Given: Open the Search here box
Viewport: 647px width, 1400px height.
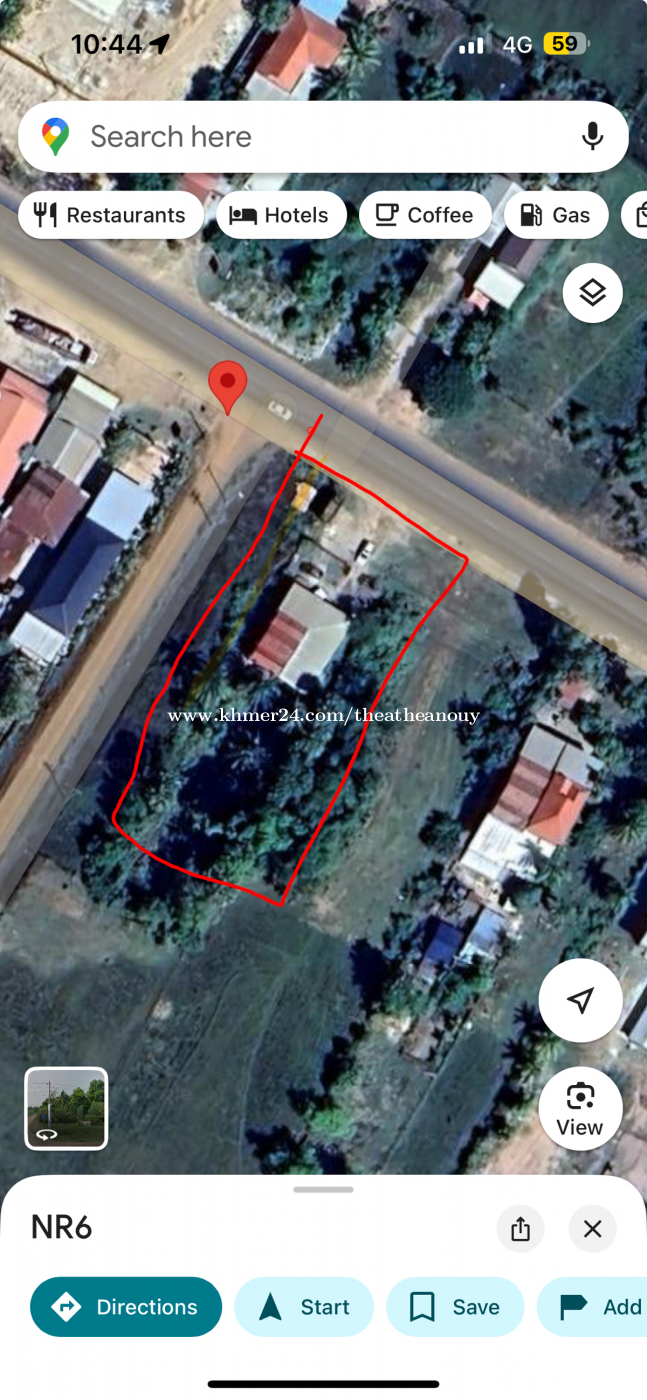Looking at the screenshot, I should 300,137.
